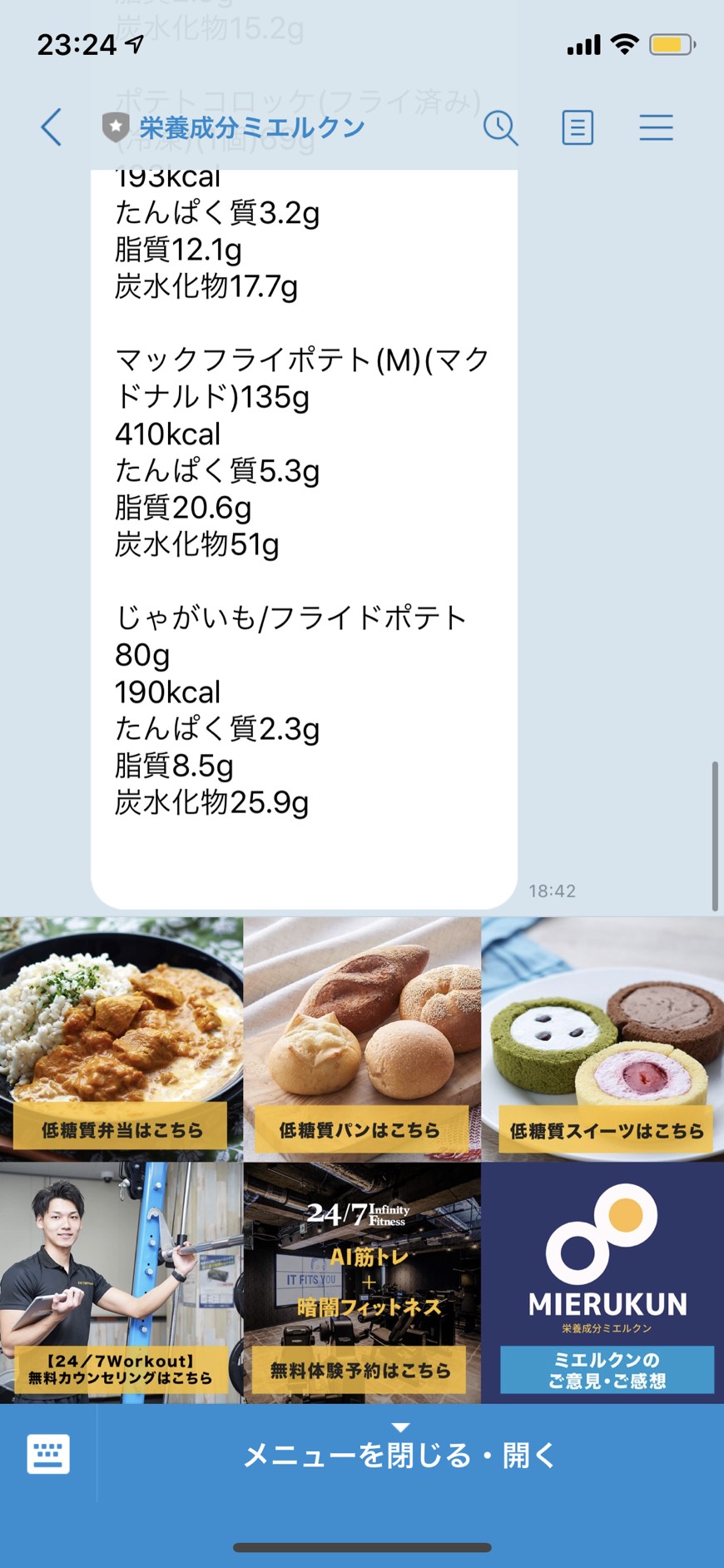Open the notes document icon
This screenshot has width=724, height=1568.
click(578, 127)
